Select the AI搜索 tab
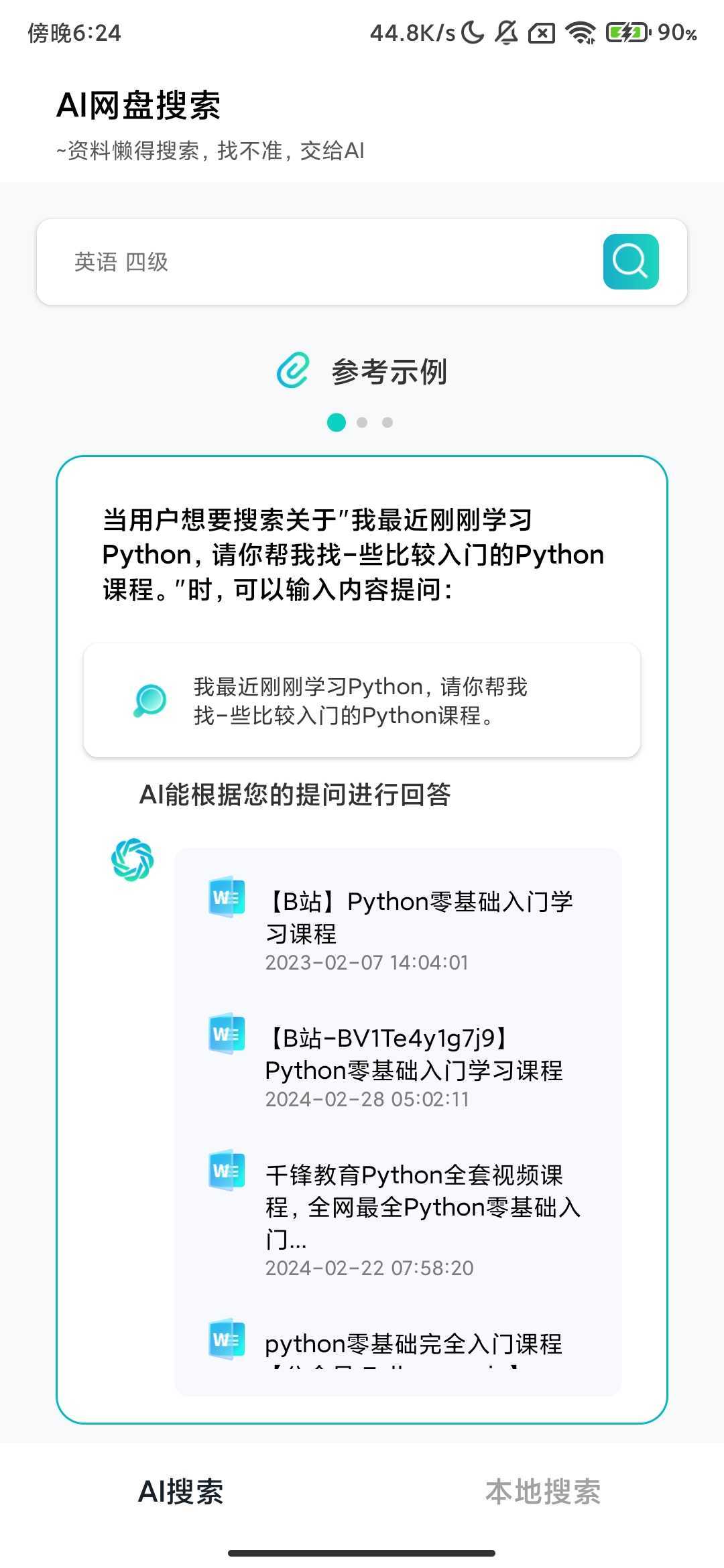This screenshot has height=1568, width=724. click(x=181, y=1492)
